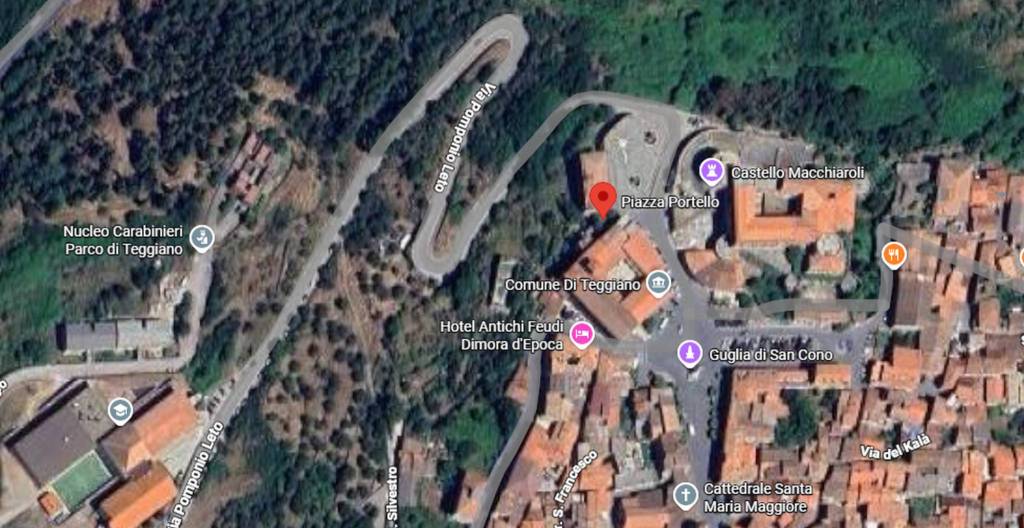This screenshot has height=528, width=1024.
Task: Open Cattedrale Santa Maria Maggiore marker
Action: pos(685,495)
